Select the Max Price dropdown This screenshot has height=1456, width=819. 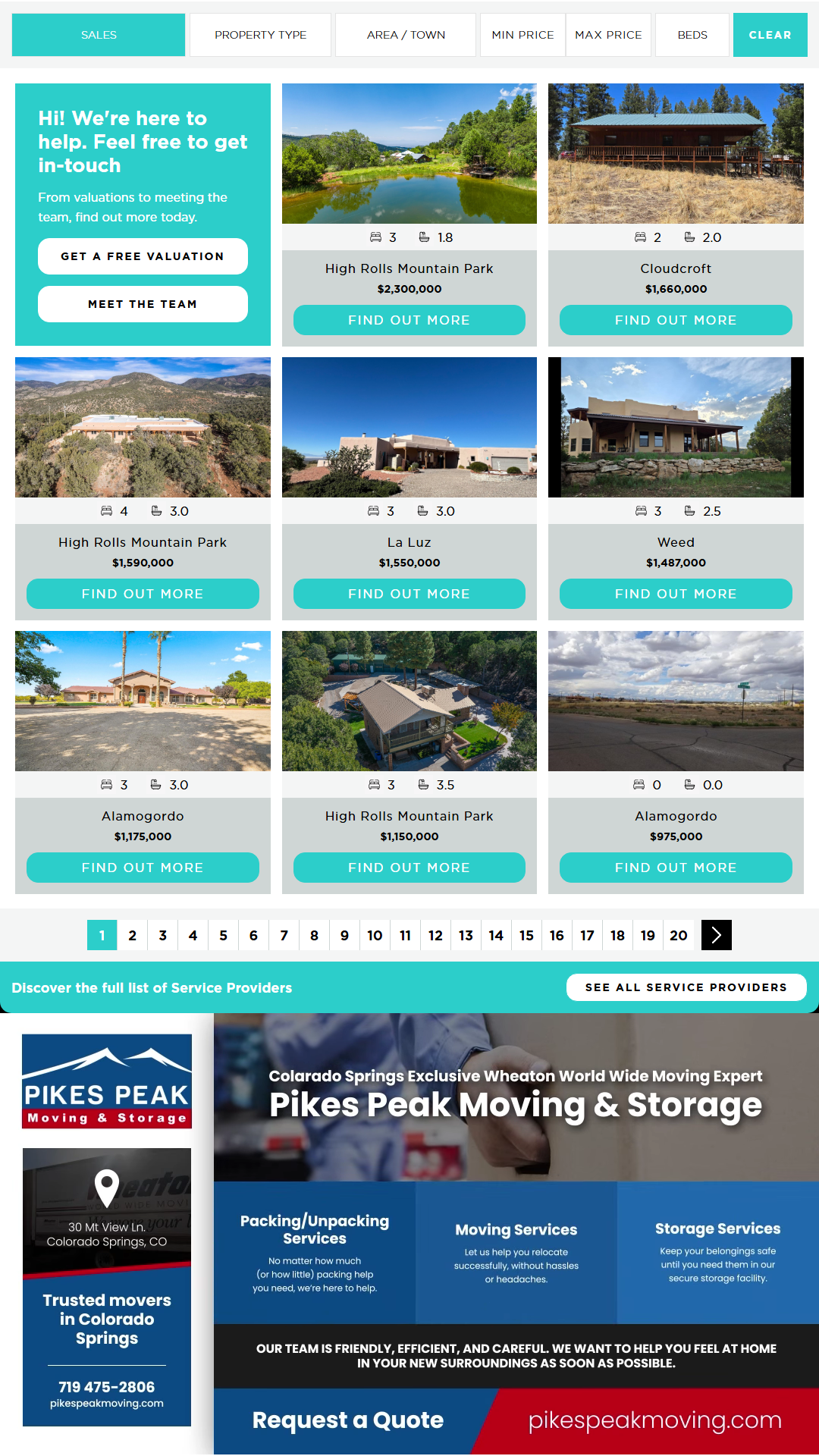point(608,35)
